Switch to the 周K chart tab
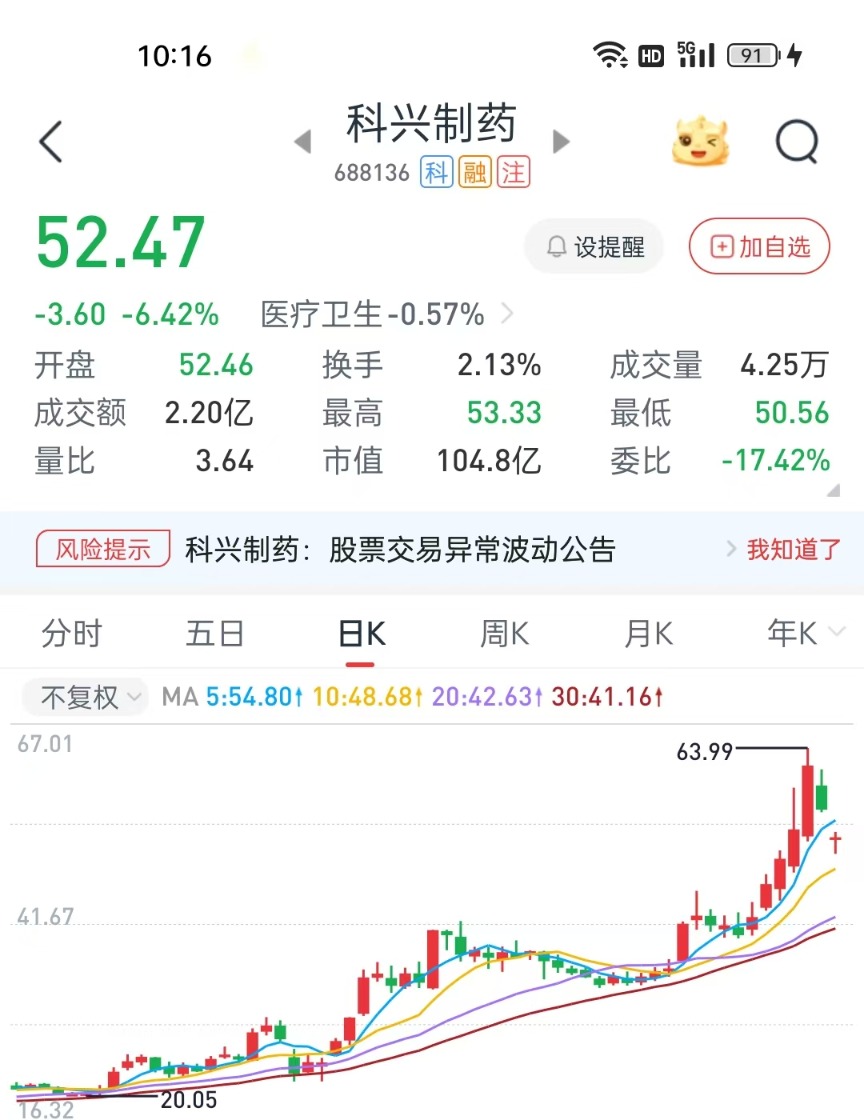Viewport: 864px width, 1120px height. 505,634
